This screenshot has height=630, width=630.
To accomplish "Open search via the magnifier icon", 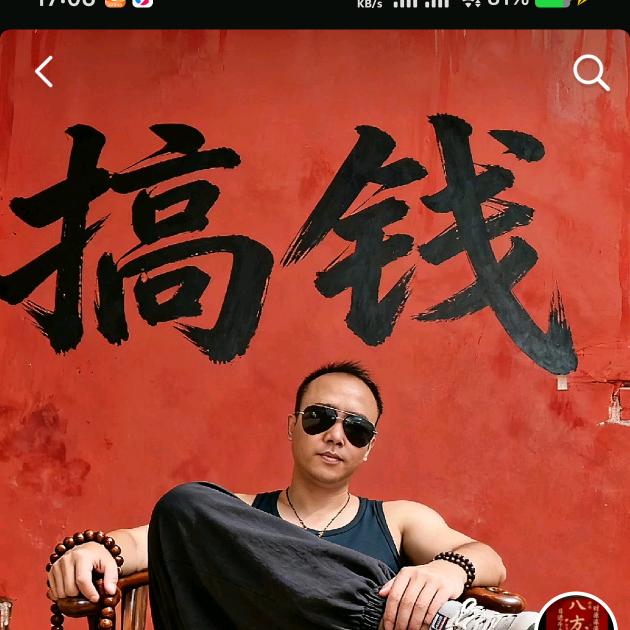I will pyautogui.click(x=591, y=72).
